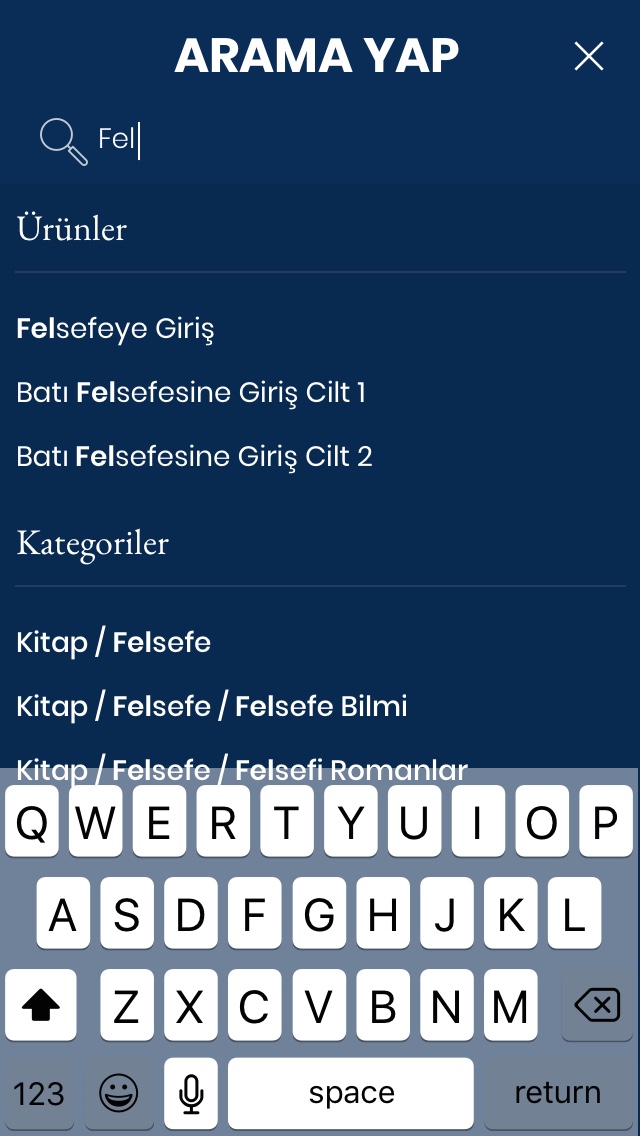This screenshot has width=640, height=1136.
Task: Open Batı Felsefesine Giriş Cilt 1
Action: tap(191, 393)
